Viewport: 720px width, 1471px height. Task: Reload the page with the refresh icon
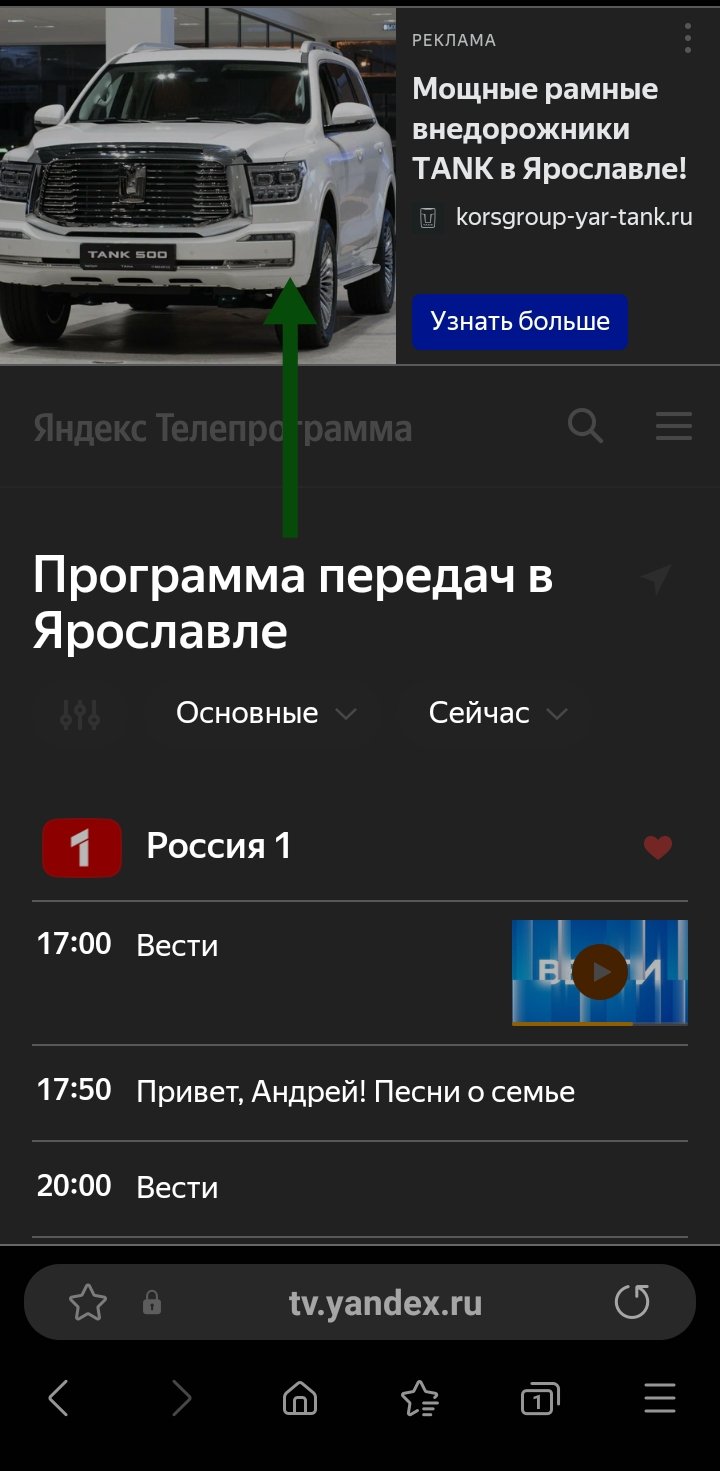pyautogui.click(x=632, y=1302)
